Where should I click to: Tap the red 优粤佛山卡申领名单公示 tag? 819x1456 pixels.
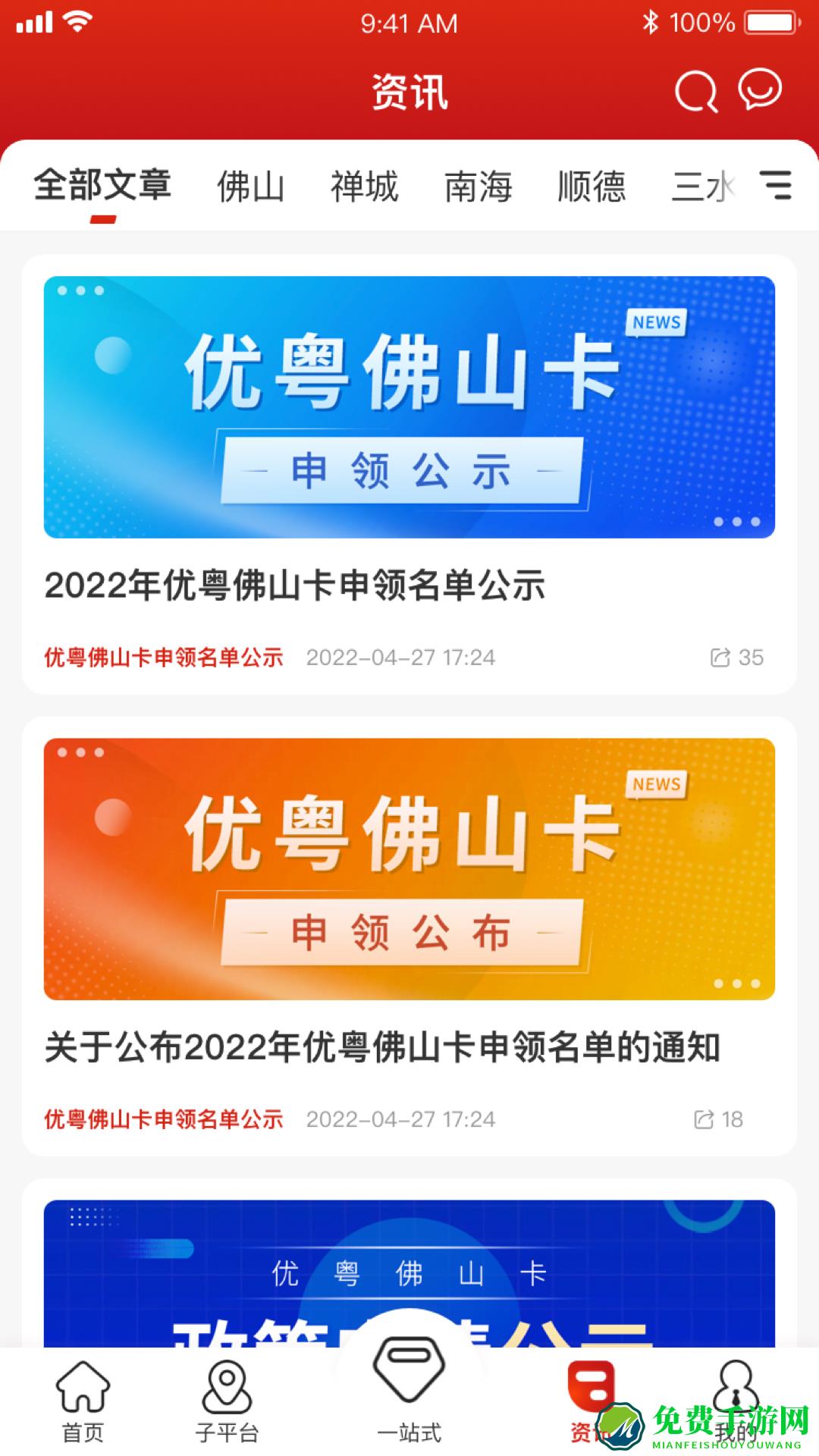click(x=165, y=657)
